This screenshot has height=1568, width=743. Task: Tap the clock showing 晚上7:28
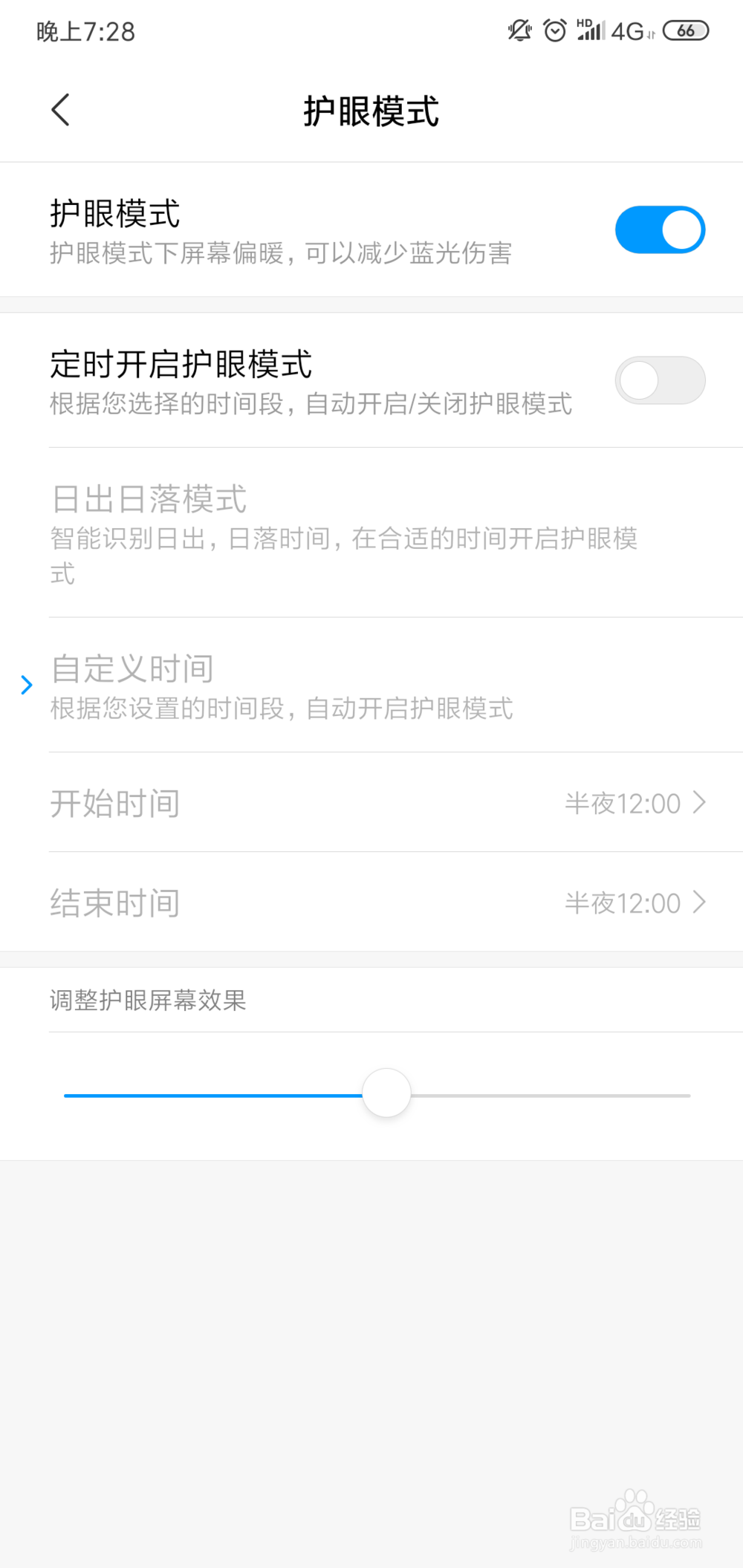click(85, 31)
